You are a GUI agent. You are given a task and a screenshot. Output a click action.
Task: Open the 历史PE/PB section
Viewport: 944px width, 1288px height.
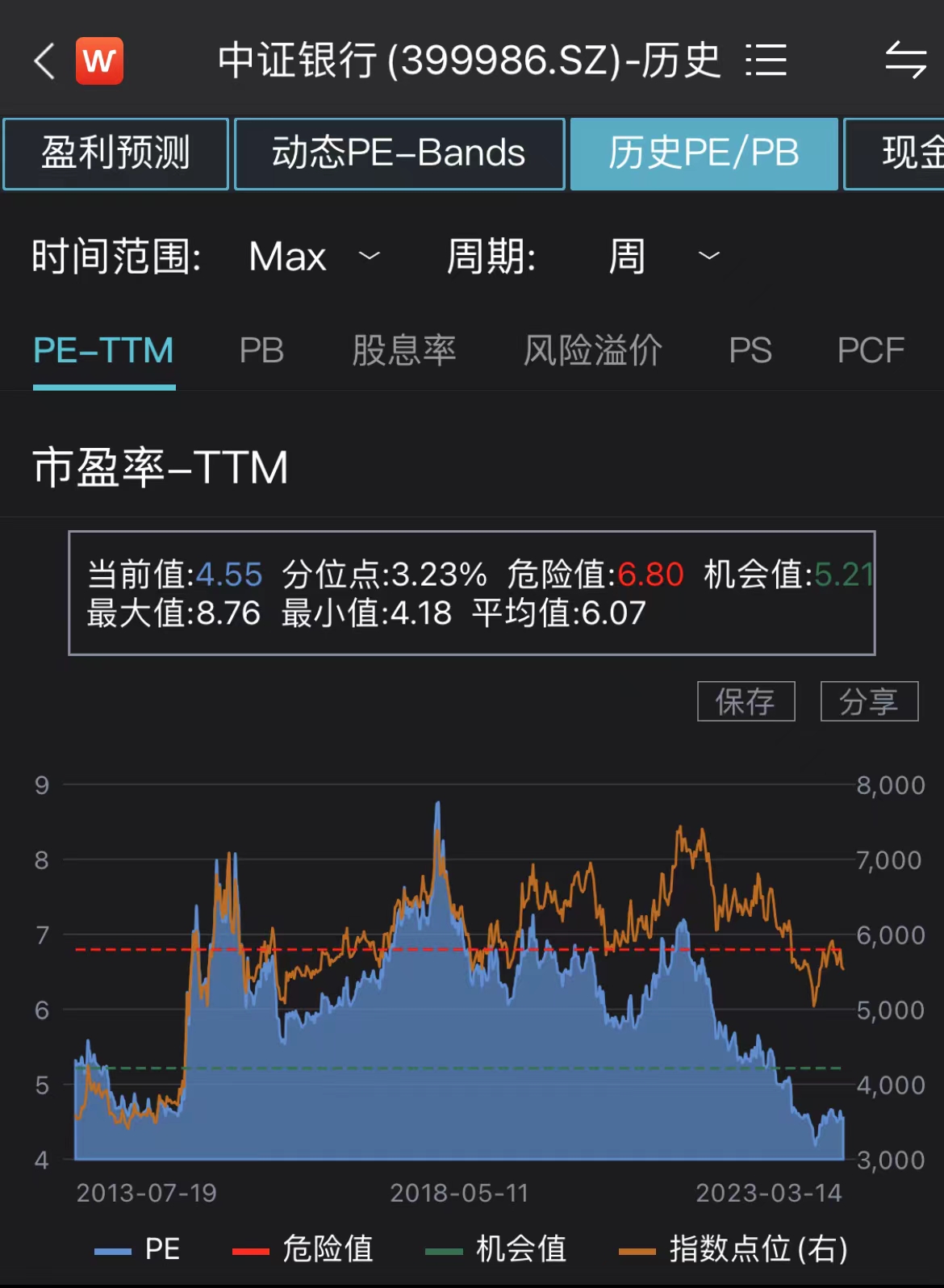point(704,153)
